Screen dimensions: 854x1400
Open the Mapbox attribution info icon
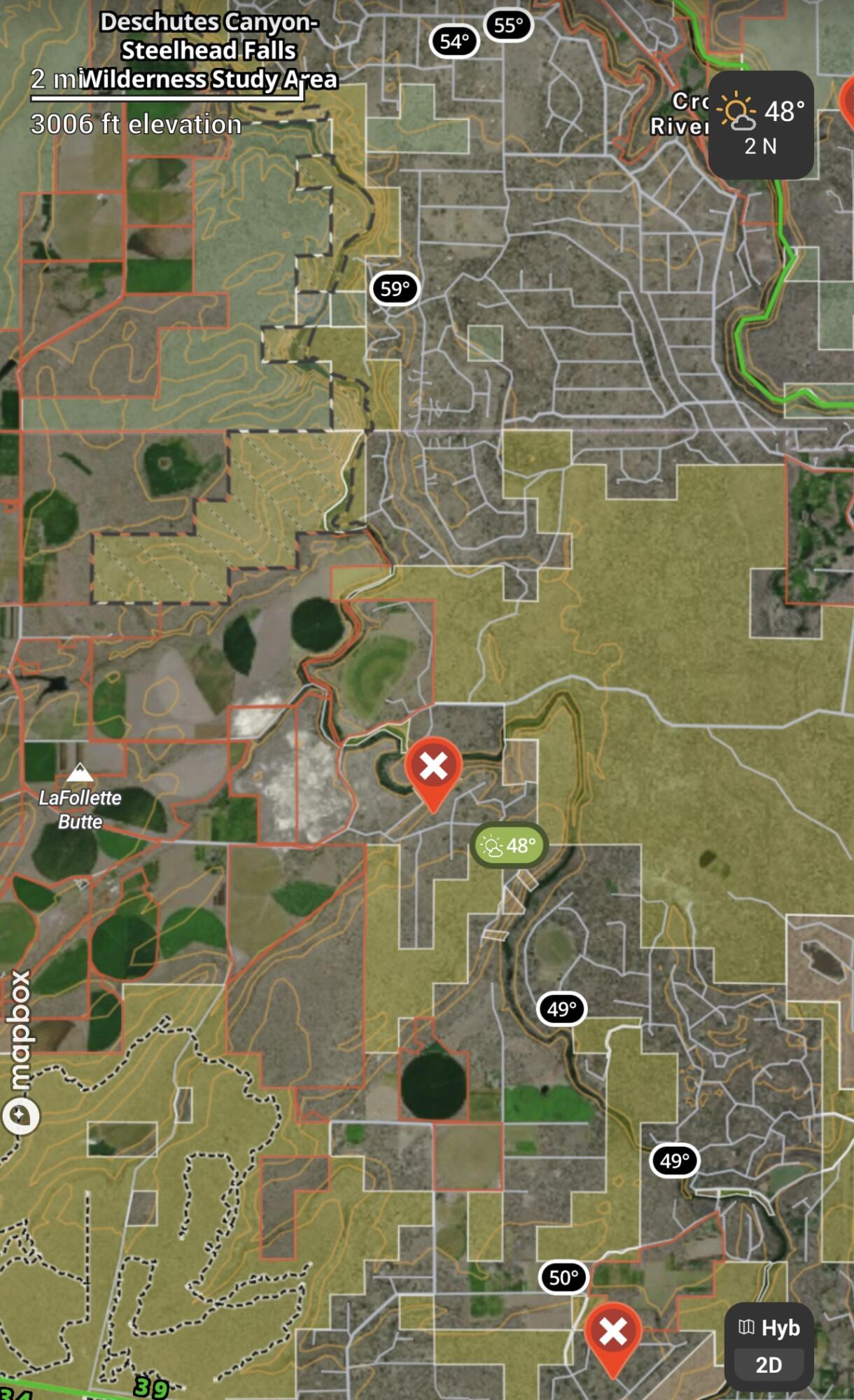(x=20, y=1116)
